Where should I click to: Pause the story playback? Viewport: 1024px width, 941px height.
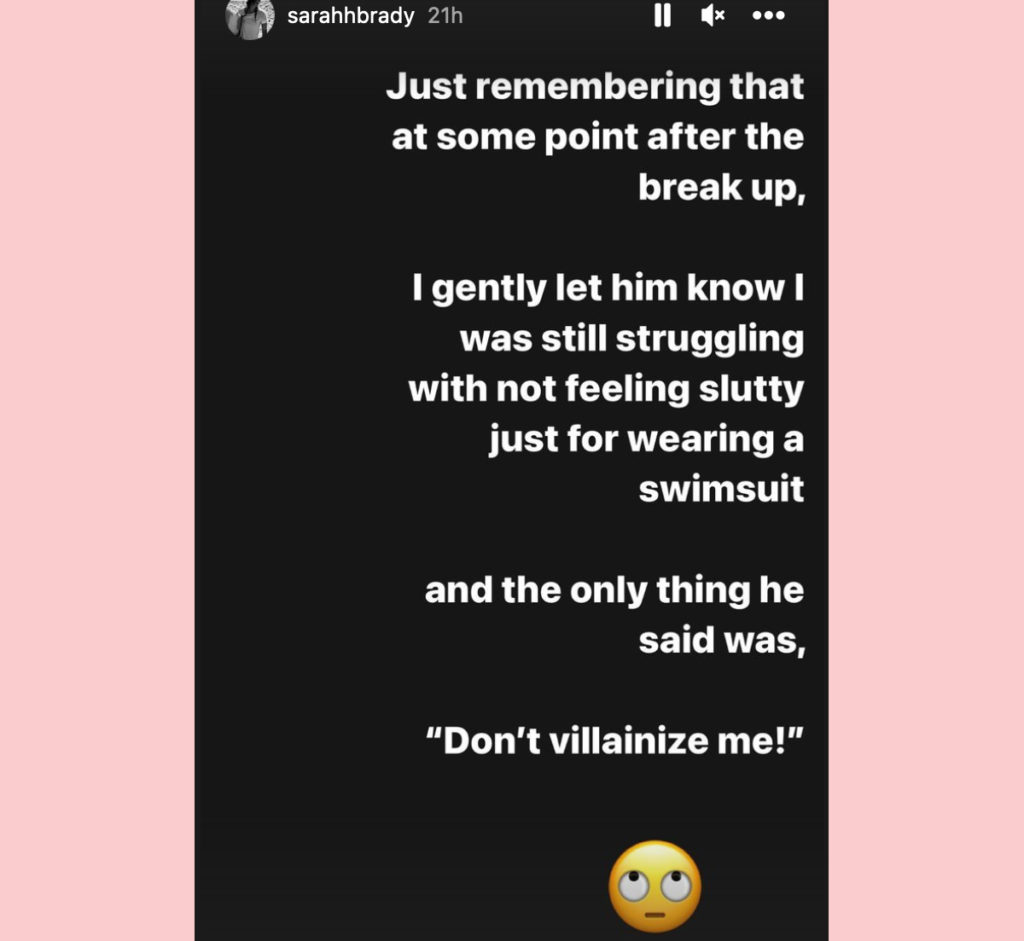[662, 16]
